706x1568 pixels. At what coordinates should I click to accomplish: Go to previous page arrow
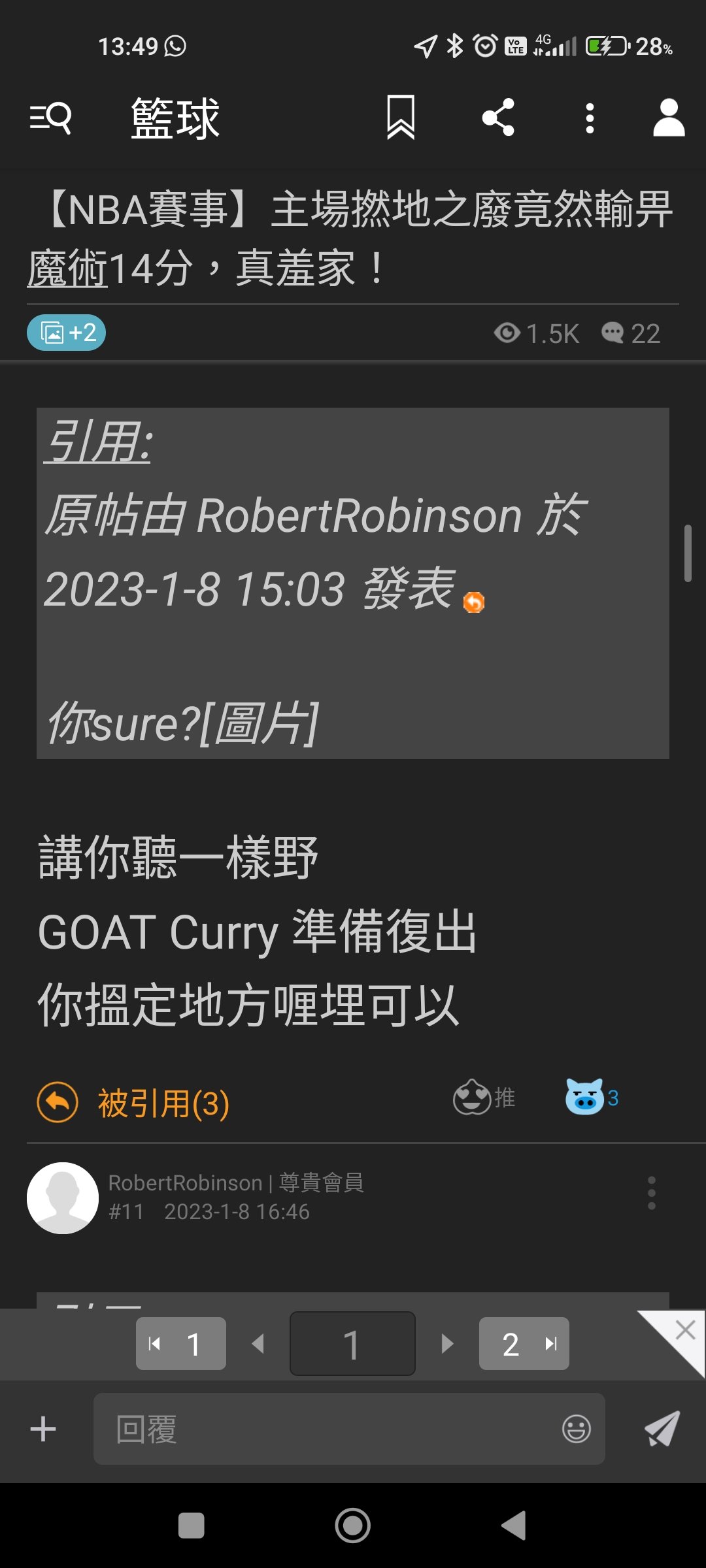click(x=258, y=1344)
